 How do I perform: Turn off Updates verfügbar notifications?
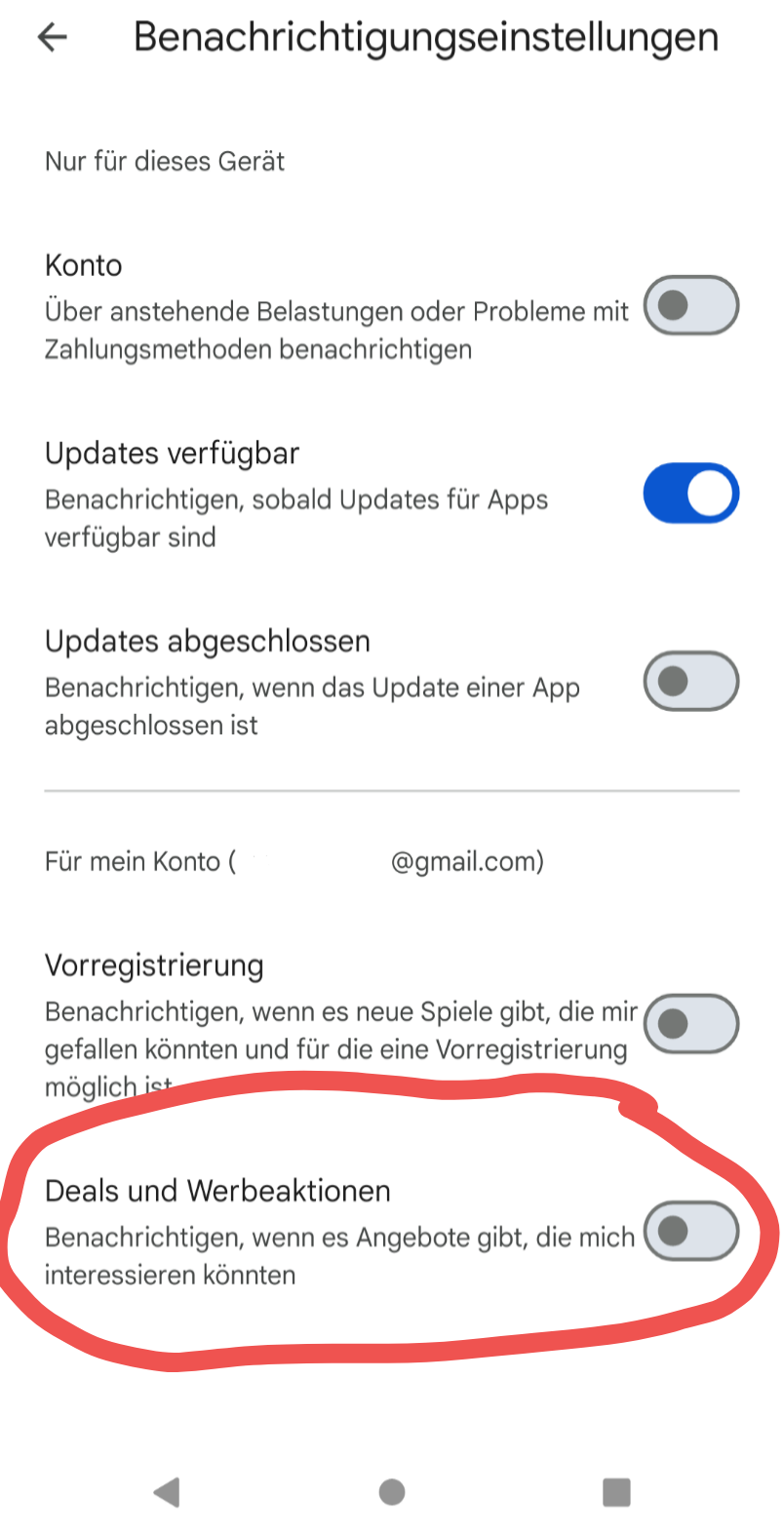tap(690, 493)
